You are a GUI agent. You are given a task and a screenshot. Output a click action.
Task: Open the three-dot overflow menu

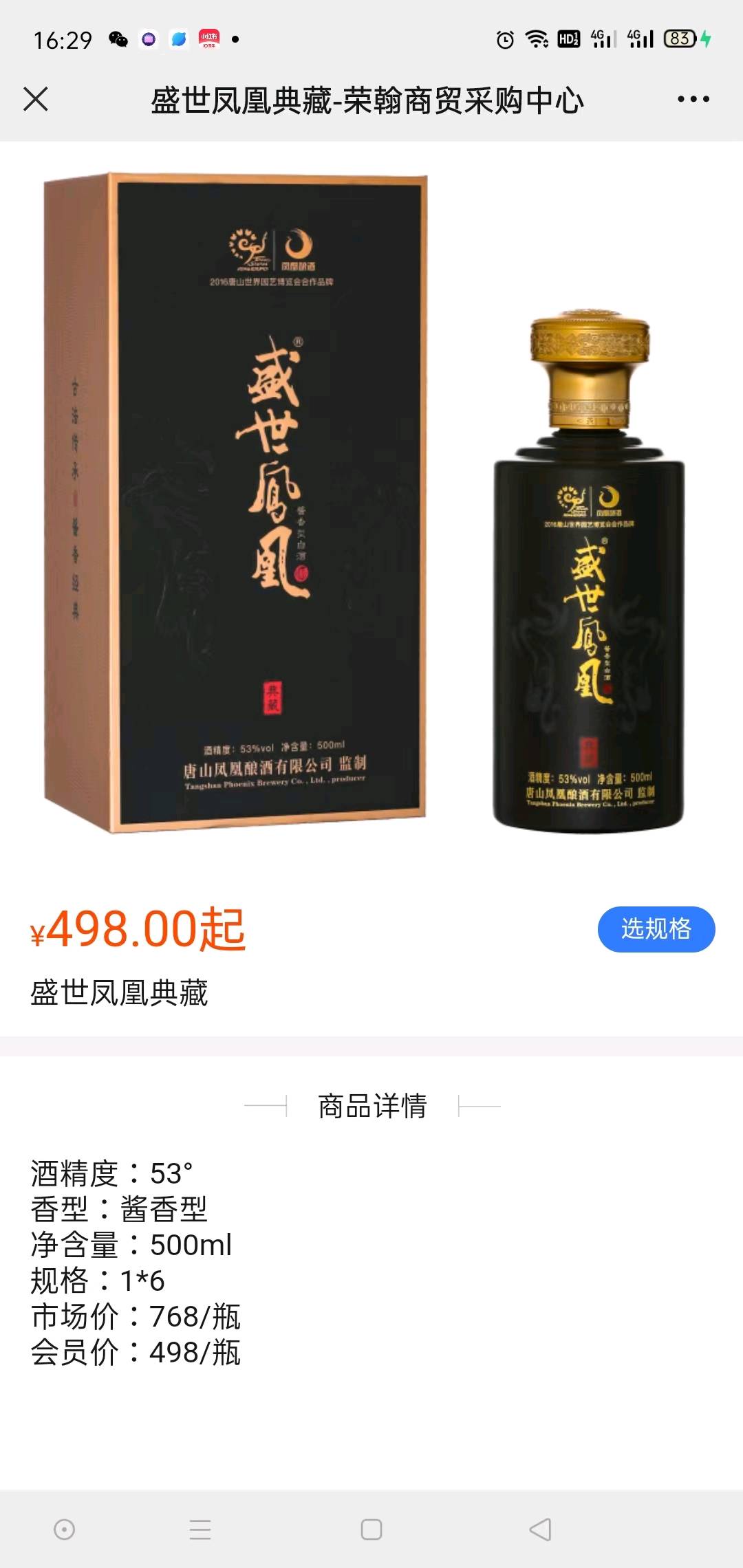point(693,99)
